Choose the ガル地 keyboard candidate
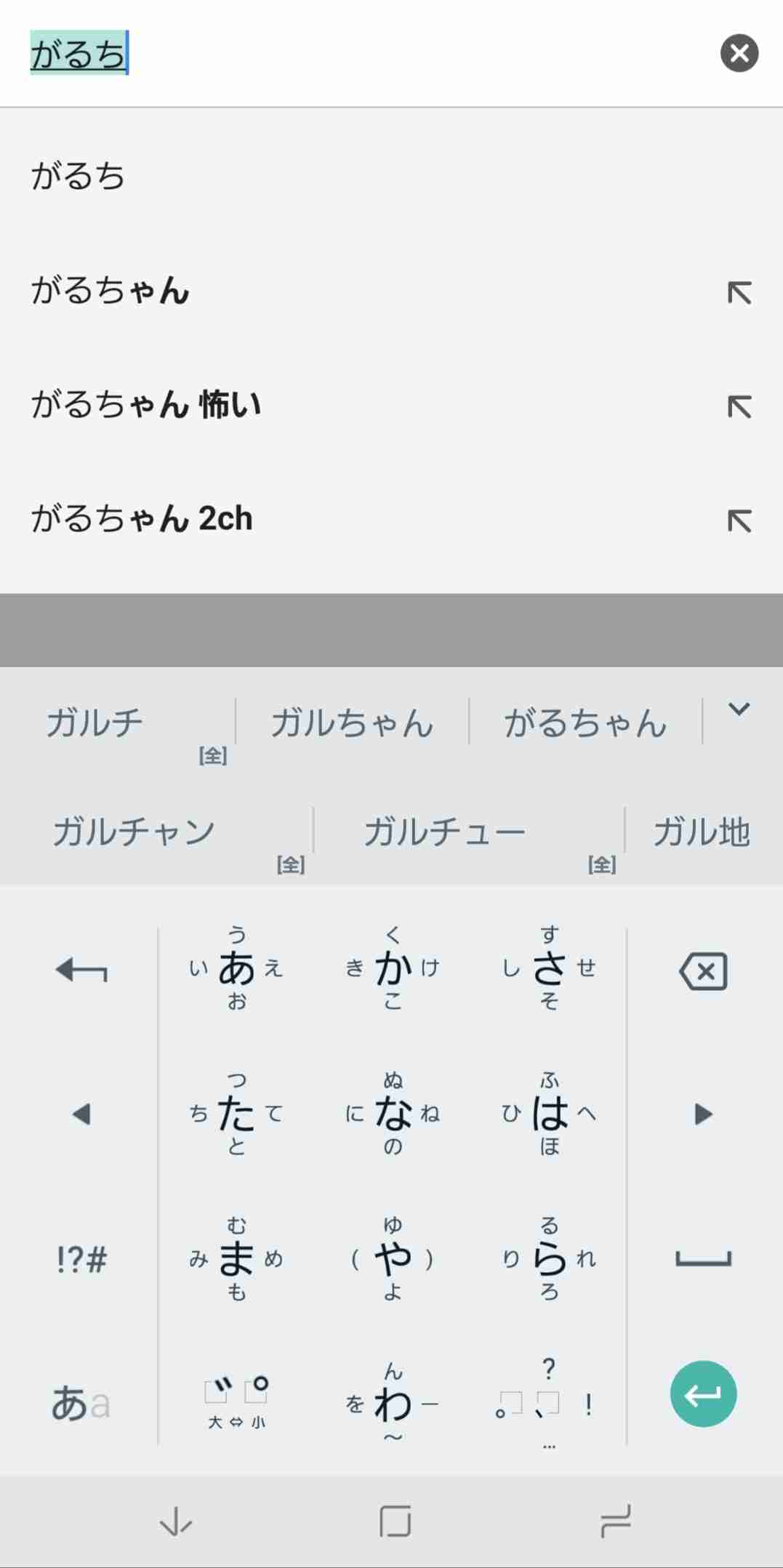Screen dimensions: 783x1568 (x=702, y=832)
